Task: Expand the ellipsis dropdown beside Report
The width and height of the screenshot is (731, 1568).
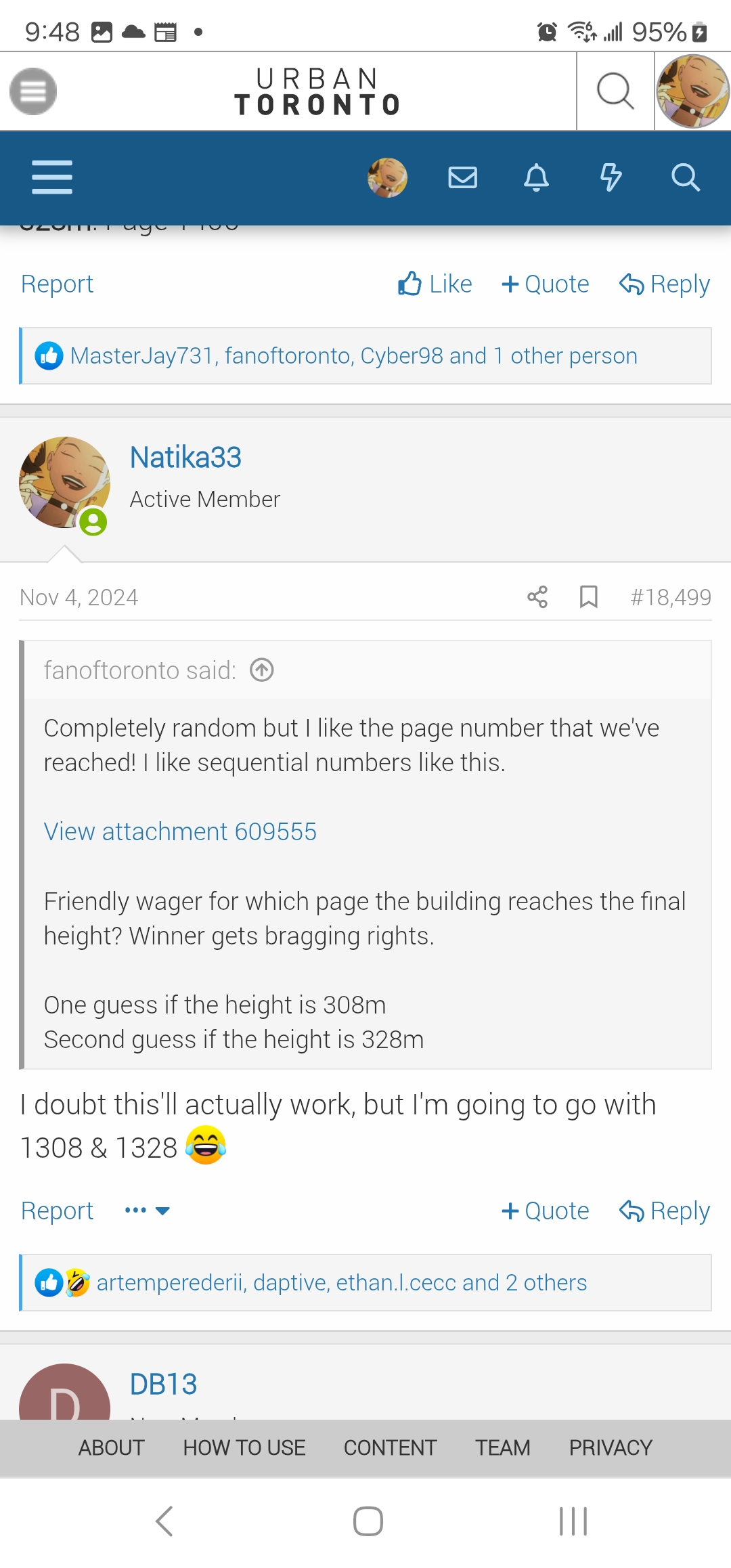Action: pos(146,1211)
